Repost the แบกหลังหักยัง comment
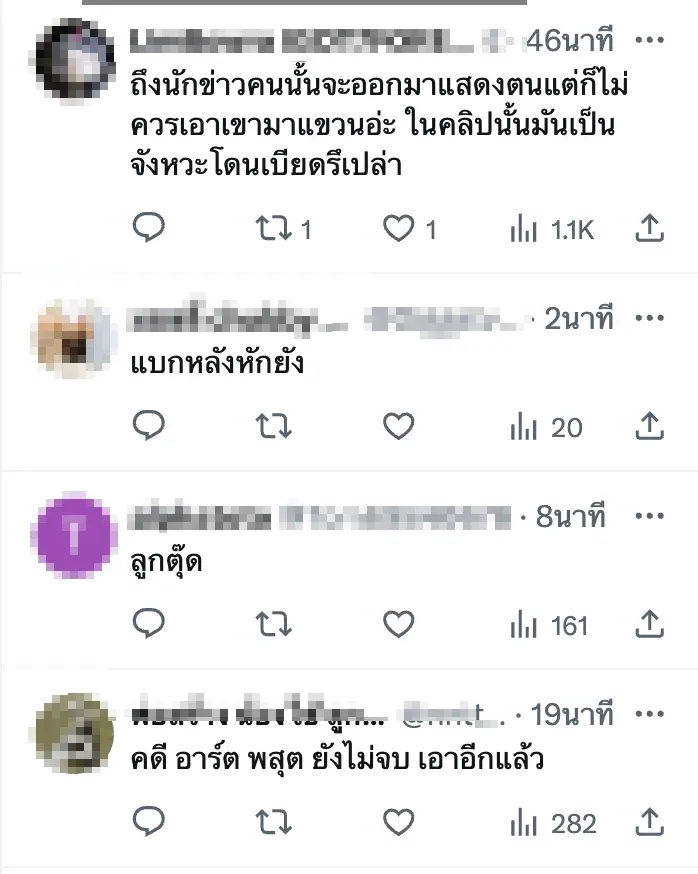Viewport: 698px width, 874px height. [273, 427]
